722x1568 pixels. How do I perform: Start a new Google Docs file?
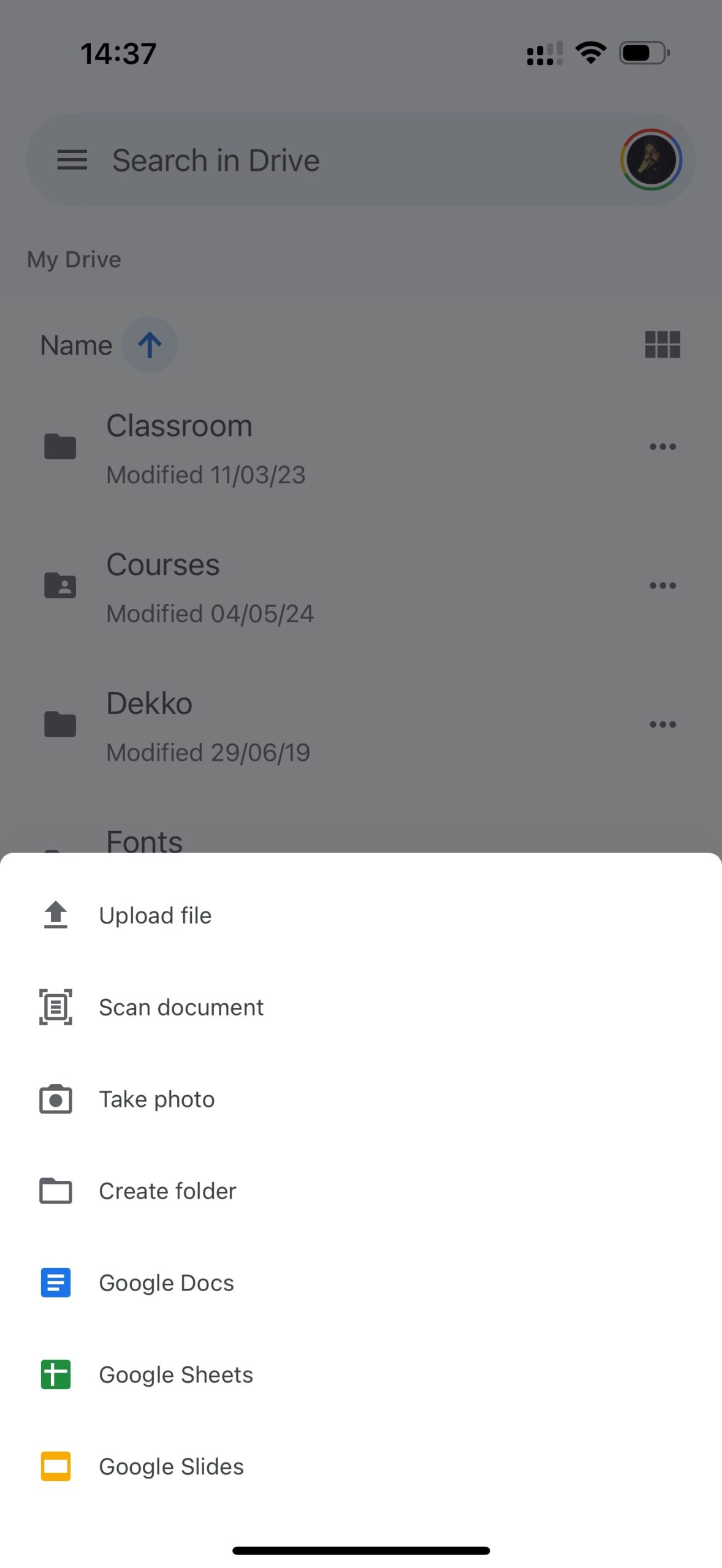[165, 1283]
